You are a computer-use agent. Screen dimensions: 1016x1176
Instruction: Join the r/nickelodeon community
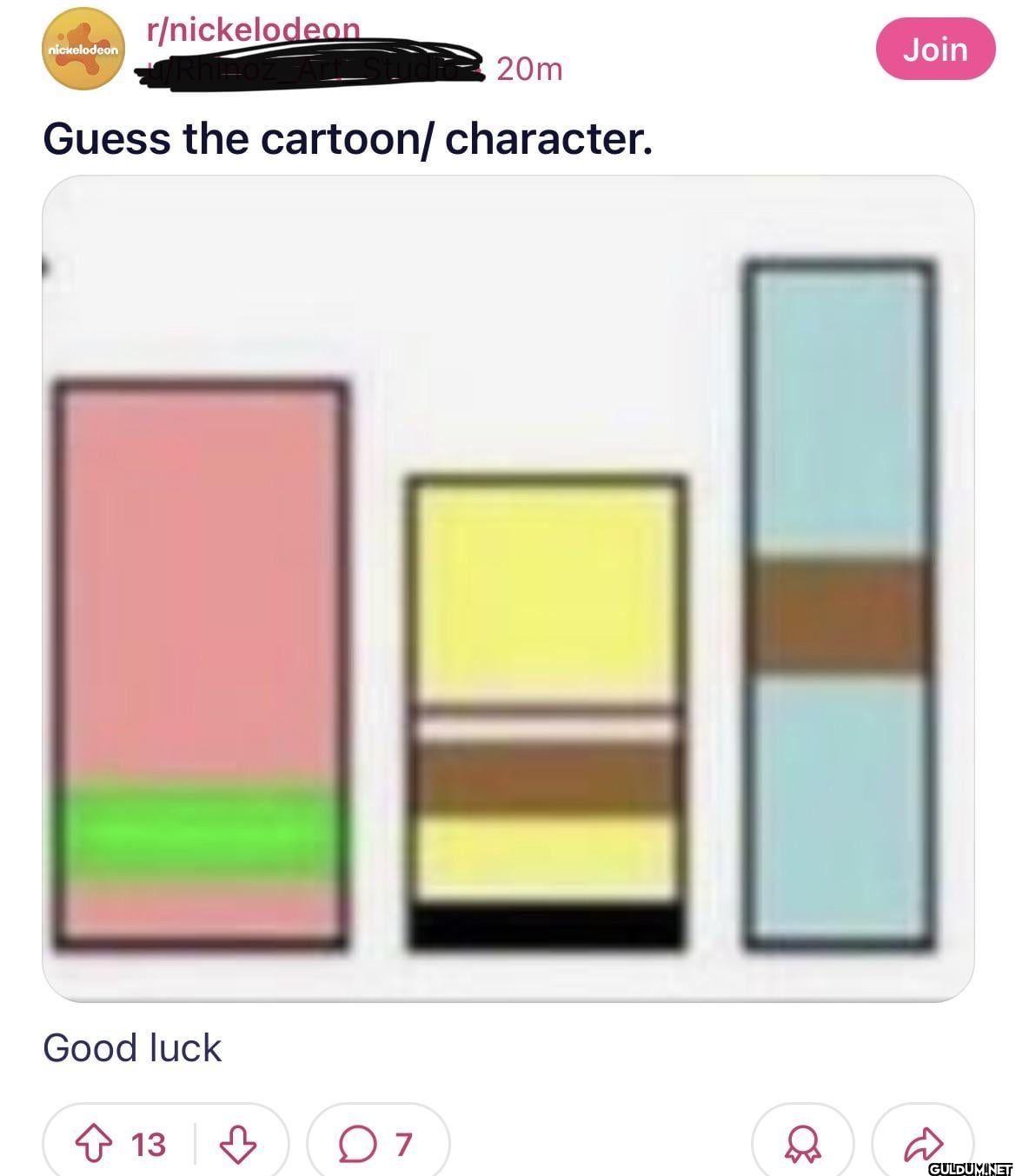click(934, 50)
